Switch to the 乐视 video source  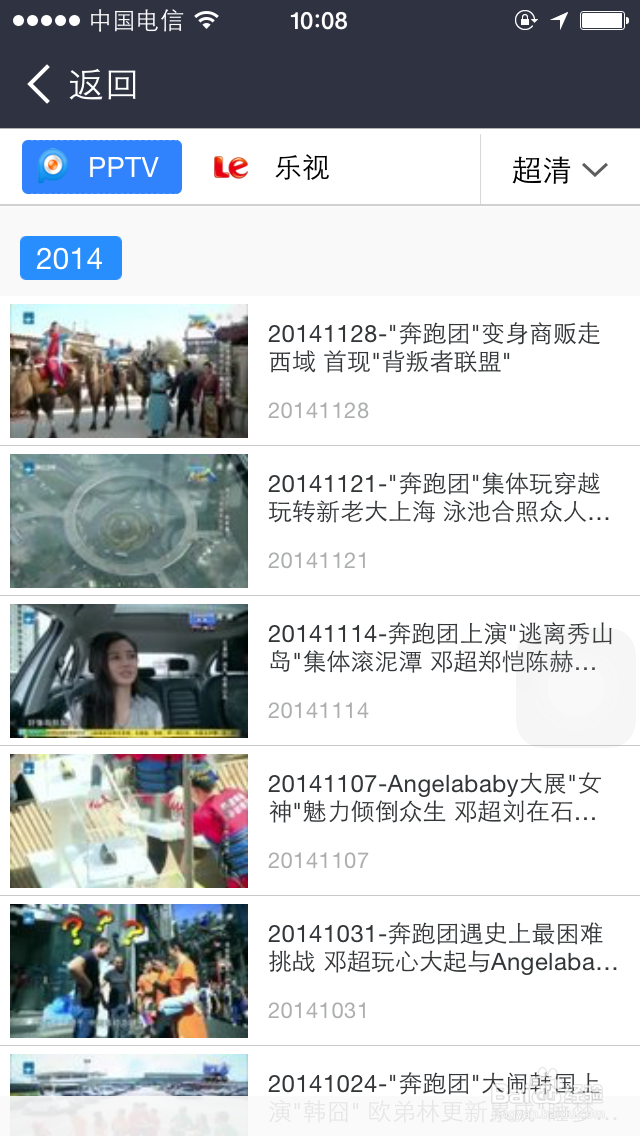272,167
